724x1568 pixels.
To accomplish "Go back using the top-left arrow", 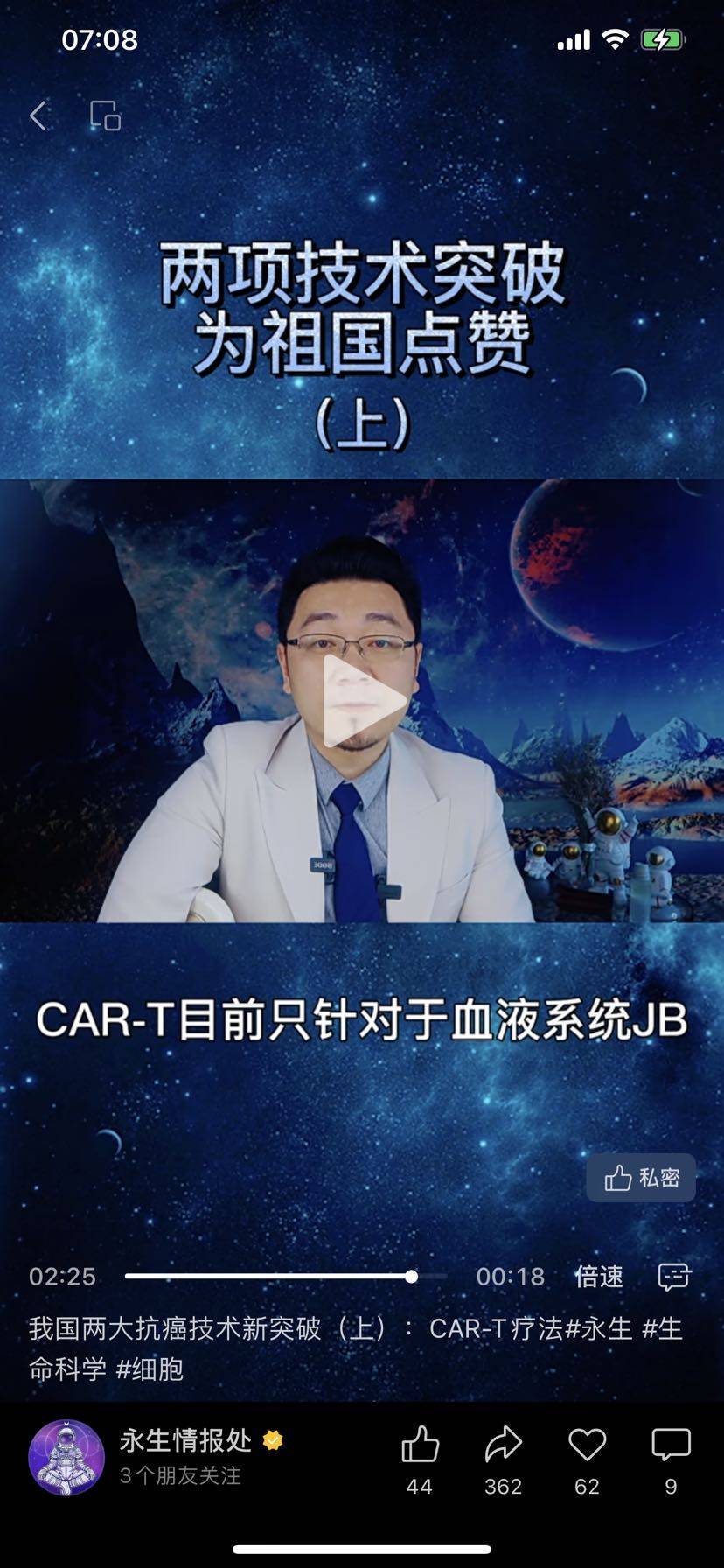I will pos(38,115).
